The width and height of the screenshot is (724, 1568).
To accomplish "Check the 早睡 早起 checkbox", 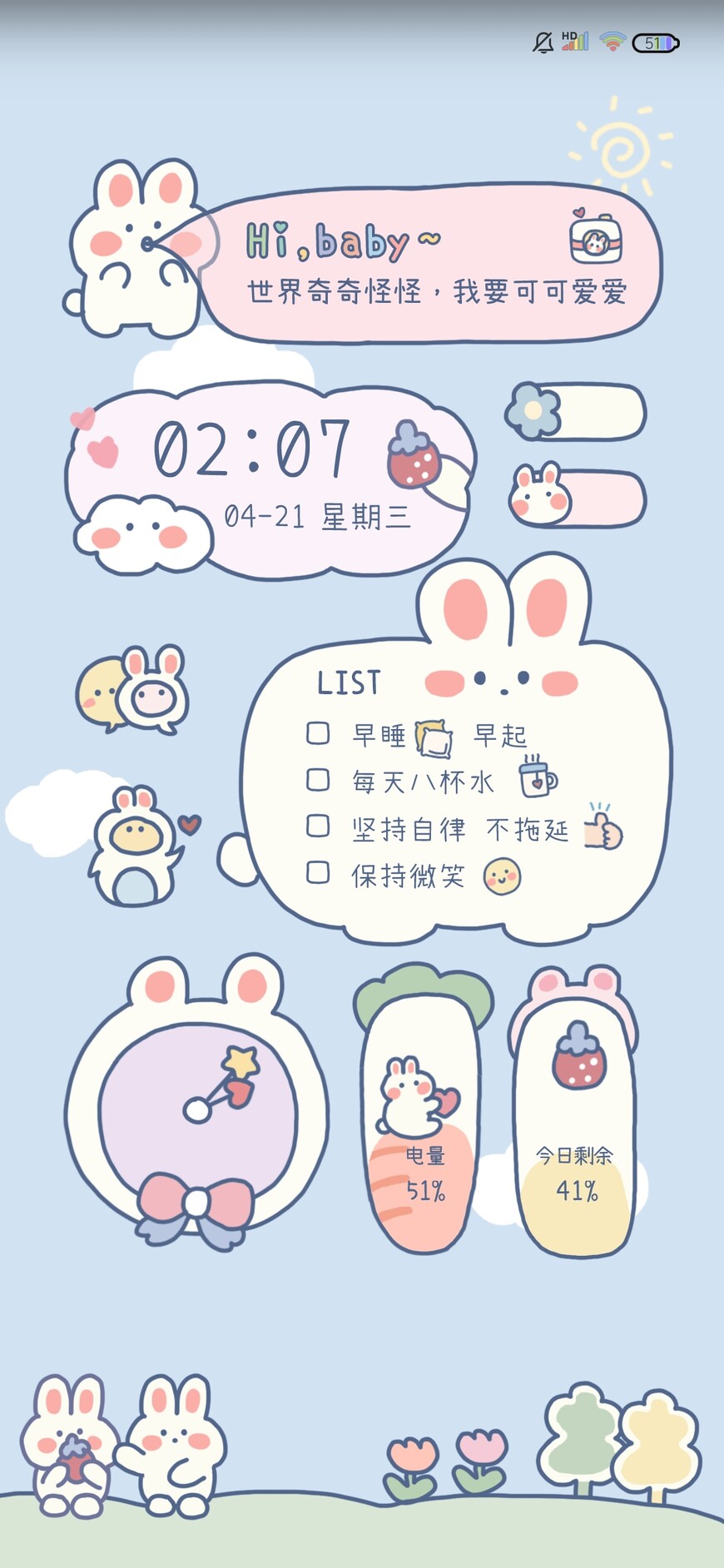I will tap(318, 733).
